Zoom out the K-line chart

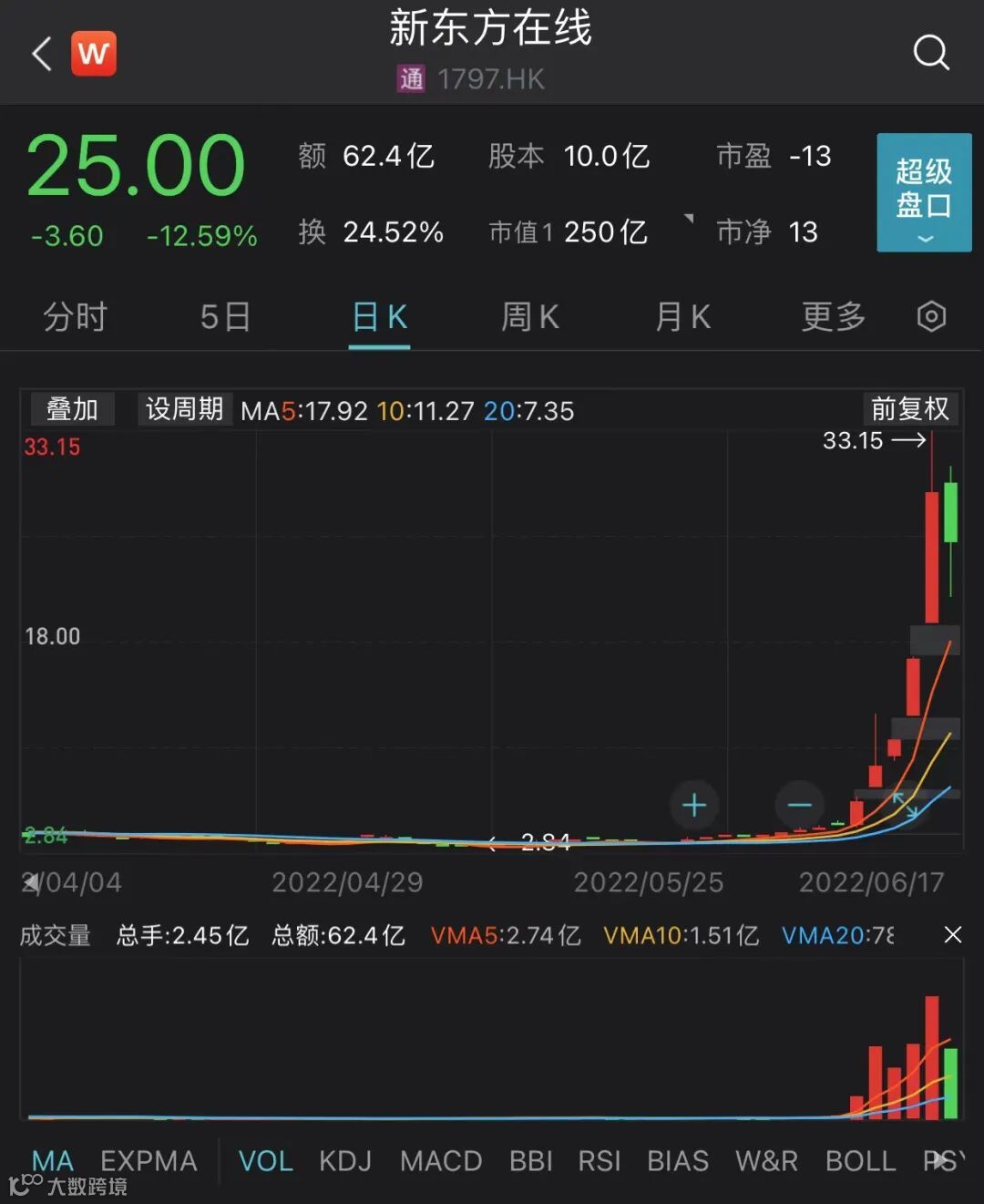799,805
